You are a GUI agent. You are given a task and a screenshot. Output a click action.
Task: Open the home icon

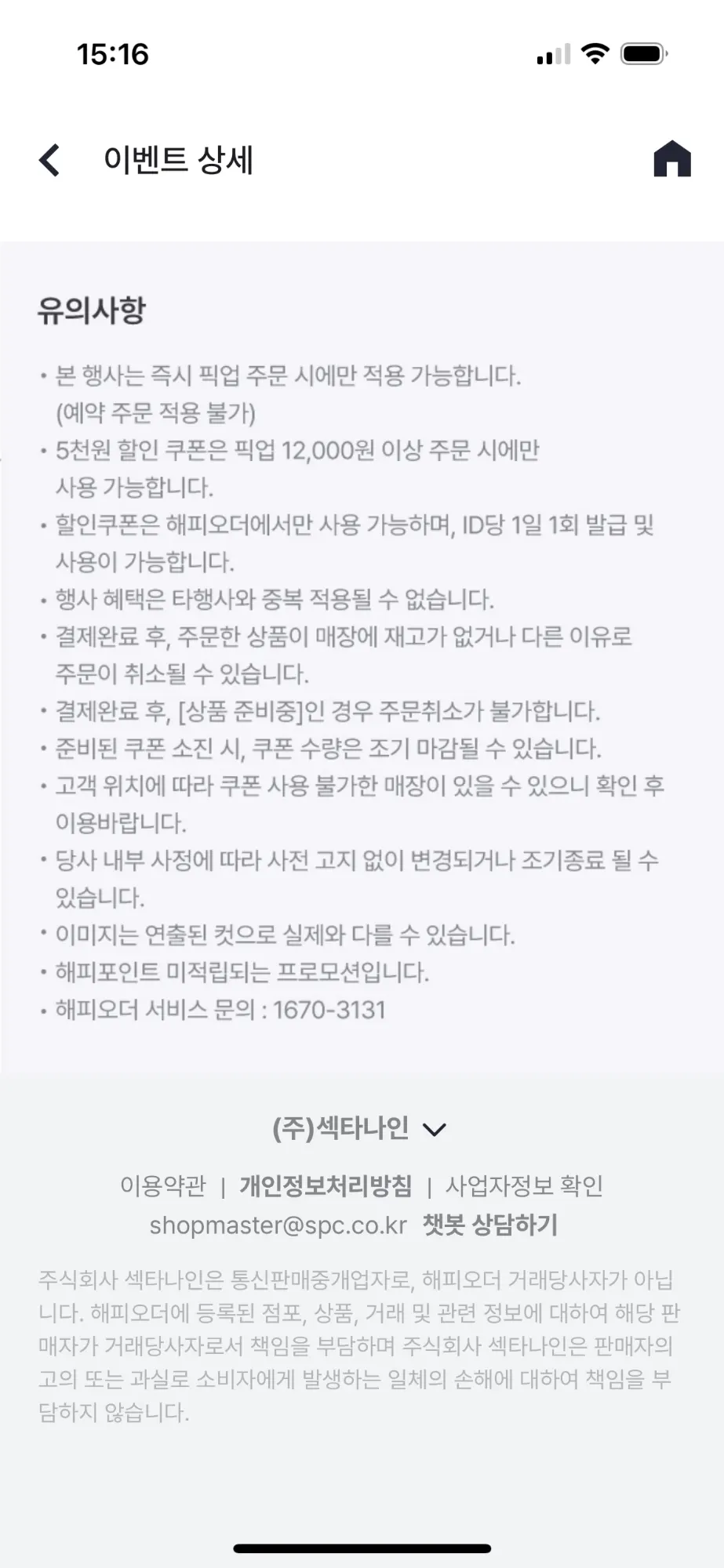(671, 159)
